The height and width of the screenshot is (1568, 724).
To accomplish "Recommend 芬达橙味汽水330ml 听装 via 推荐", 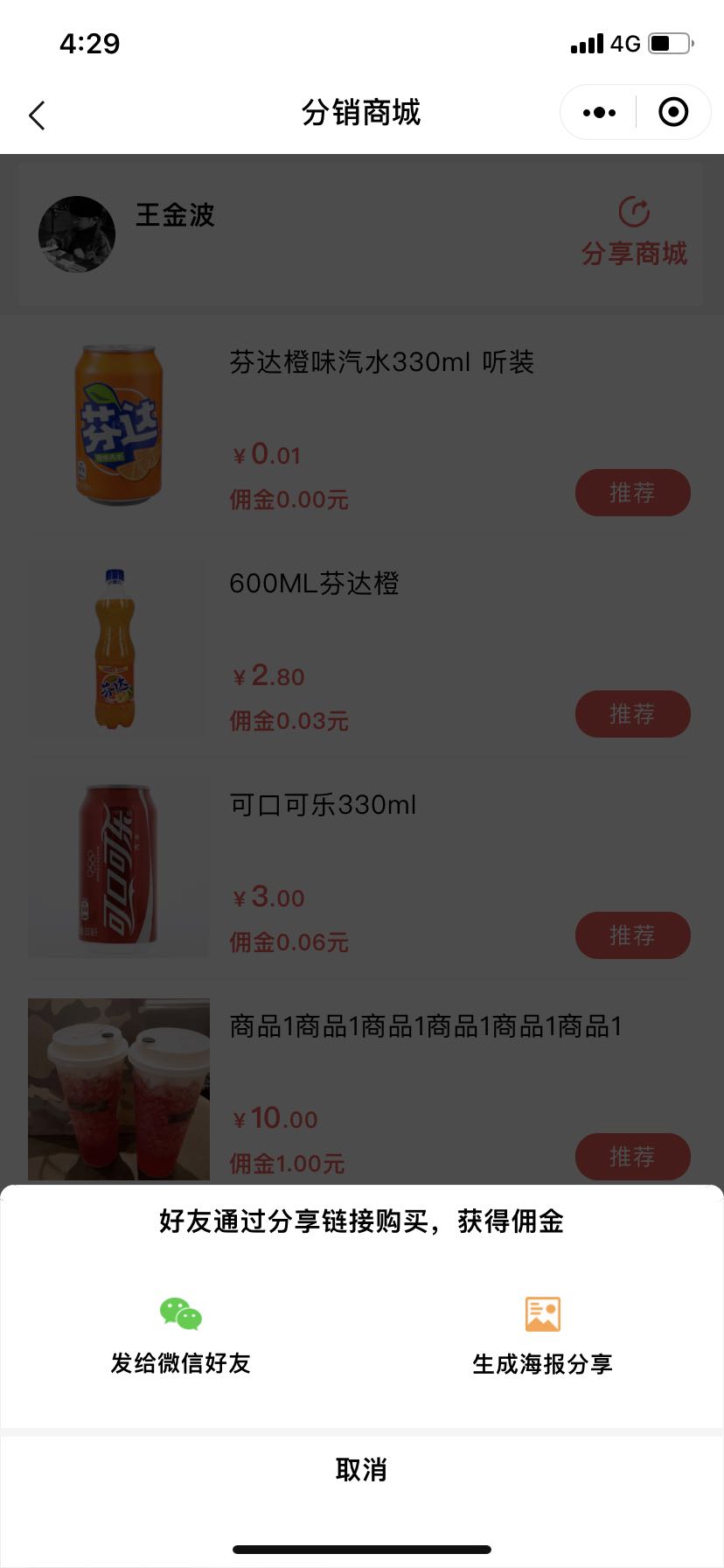I will 632,493.
